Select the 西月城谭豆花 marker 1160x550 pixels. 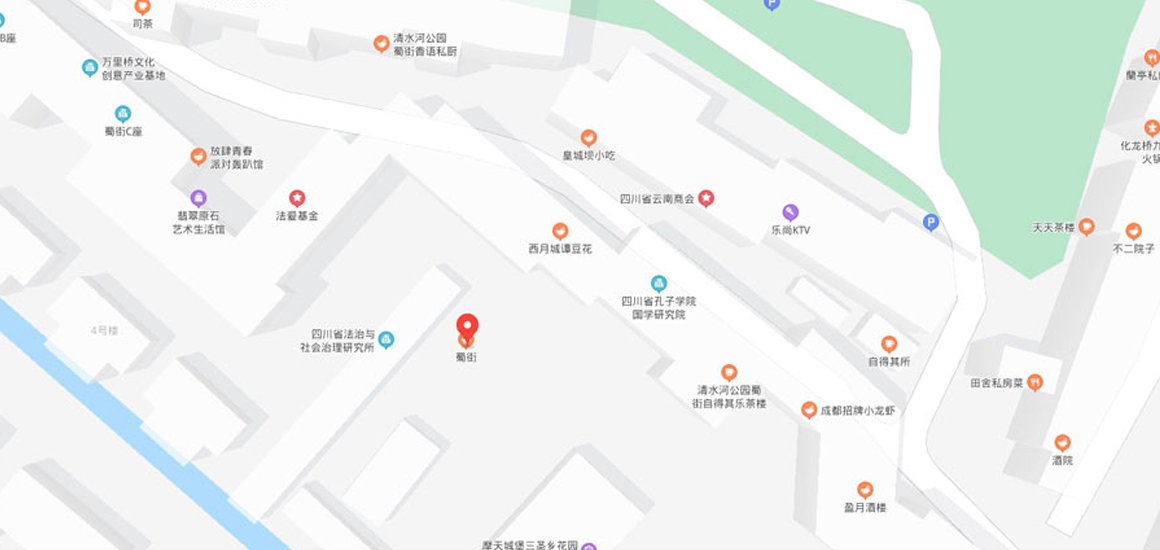pos(560,231)
